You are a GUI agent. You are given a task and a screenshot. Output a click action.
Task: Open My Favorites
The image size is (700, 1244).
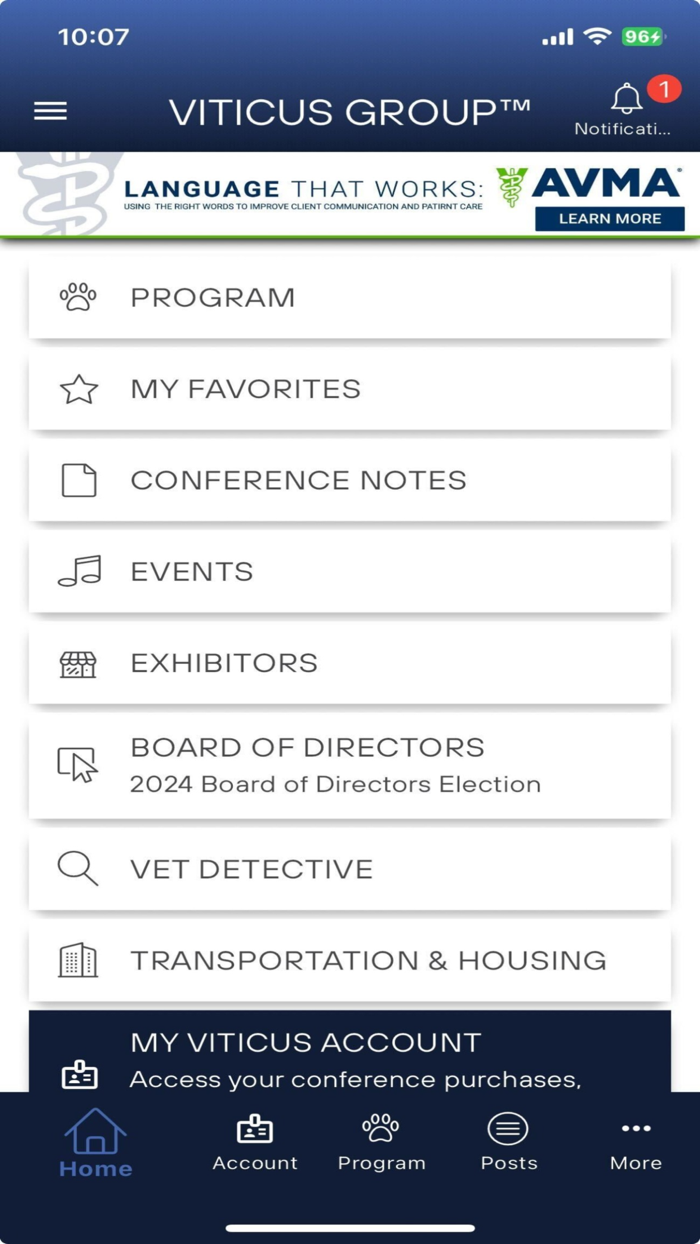tap(350, 389)
